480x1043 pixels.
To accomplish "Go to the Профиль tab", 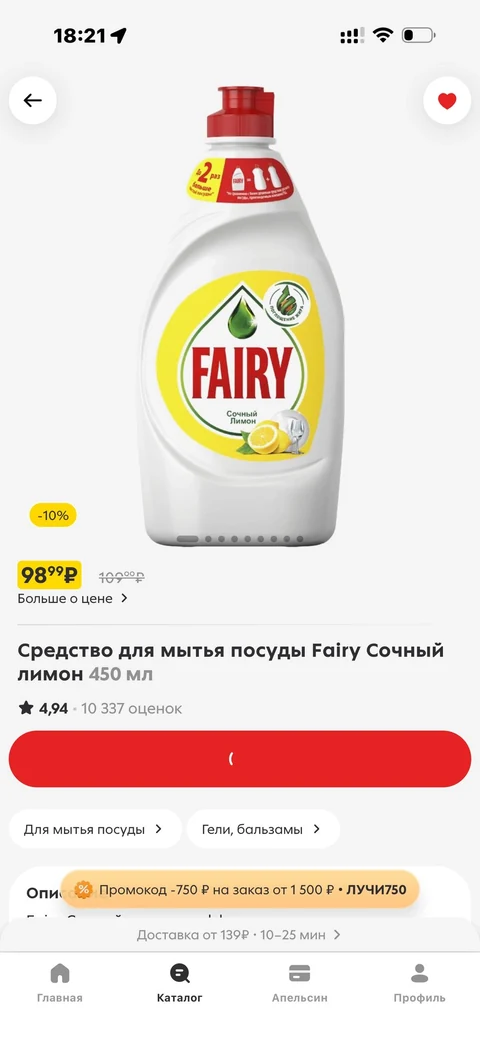I will click(x=420, y=982).
